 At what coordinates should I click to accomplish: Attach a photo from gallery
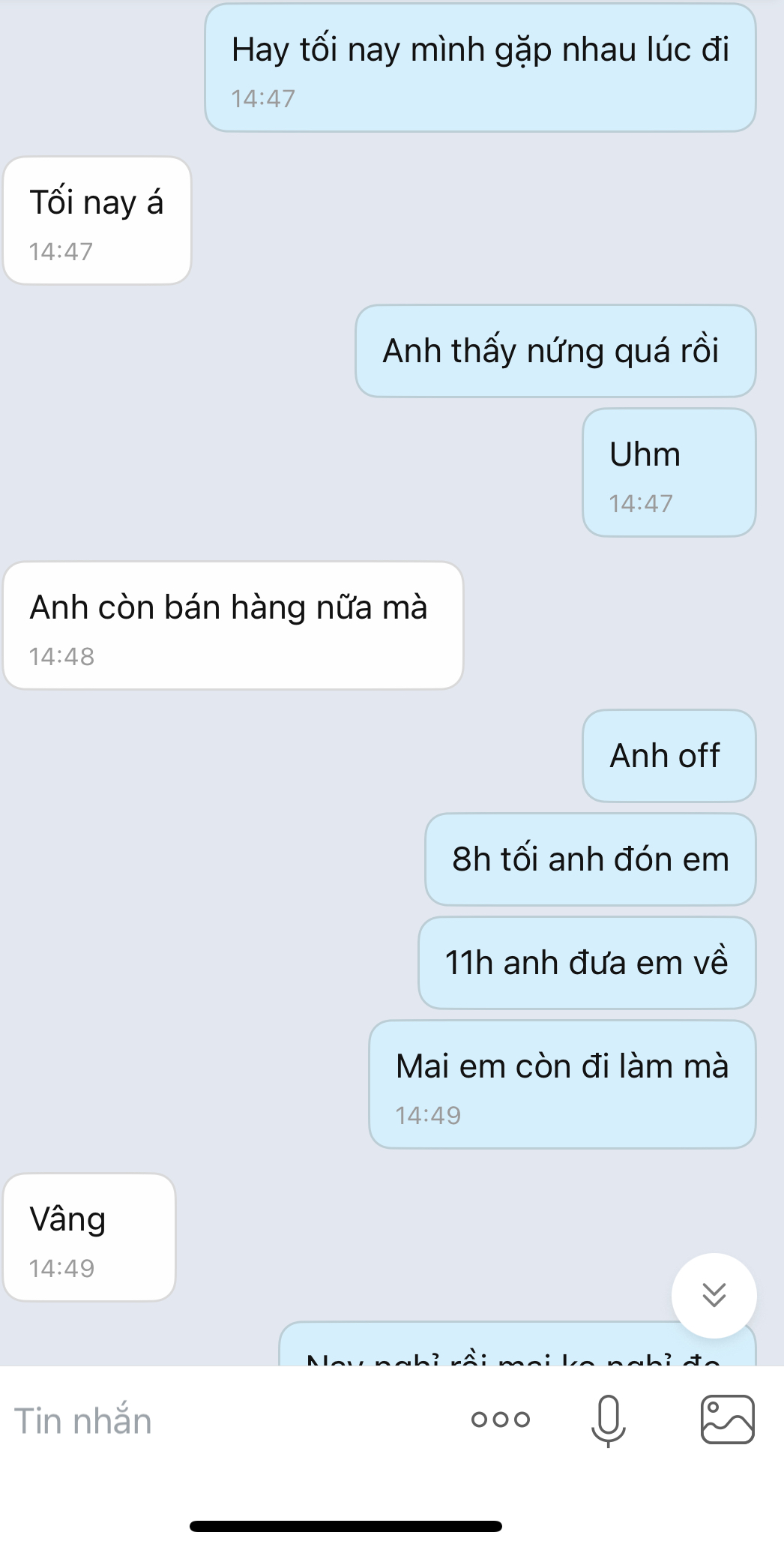726,1420
